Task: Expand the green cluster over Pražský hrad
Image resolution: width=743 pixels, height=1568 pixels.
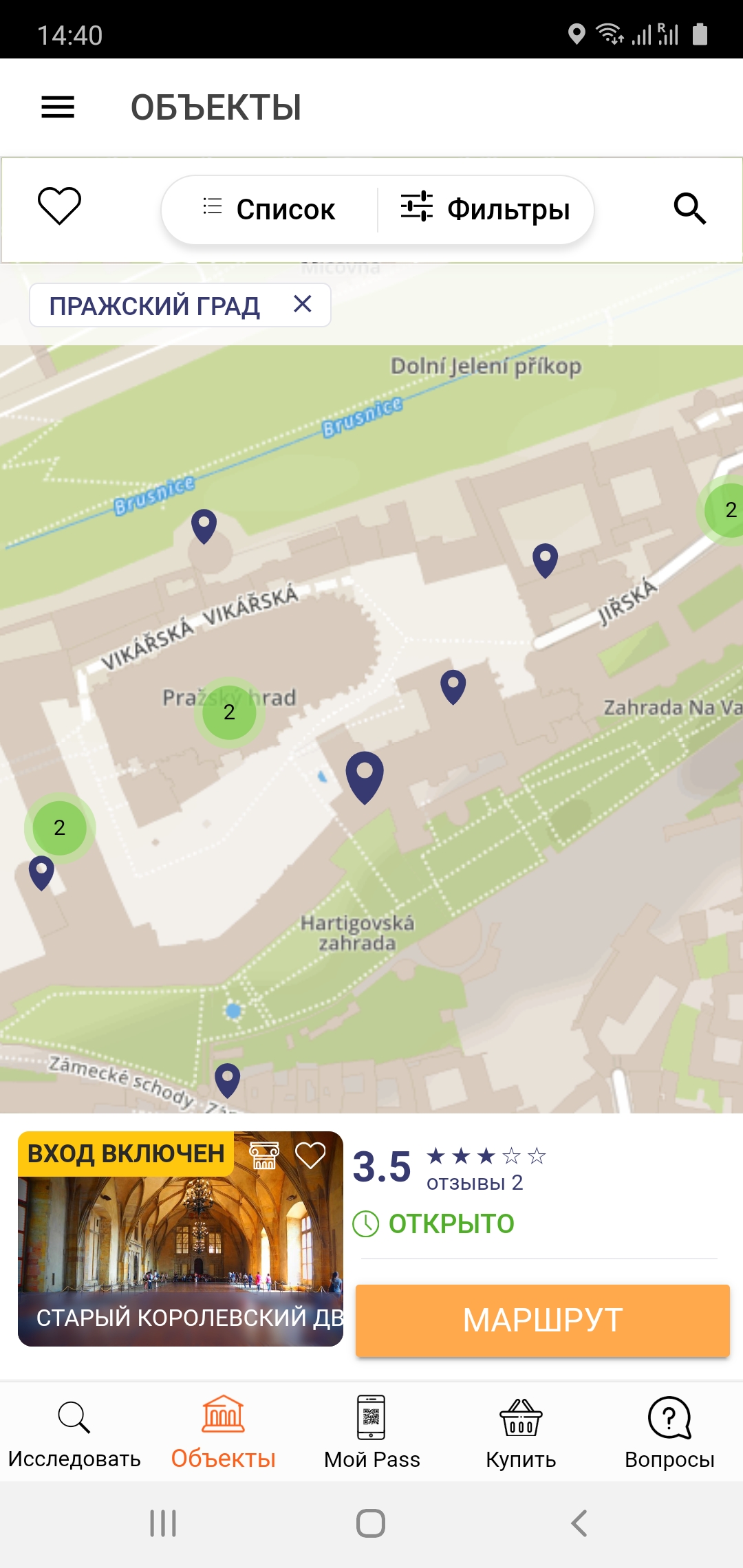Action: click(229, 712)
